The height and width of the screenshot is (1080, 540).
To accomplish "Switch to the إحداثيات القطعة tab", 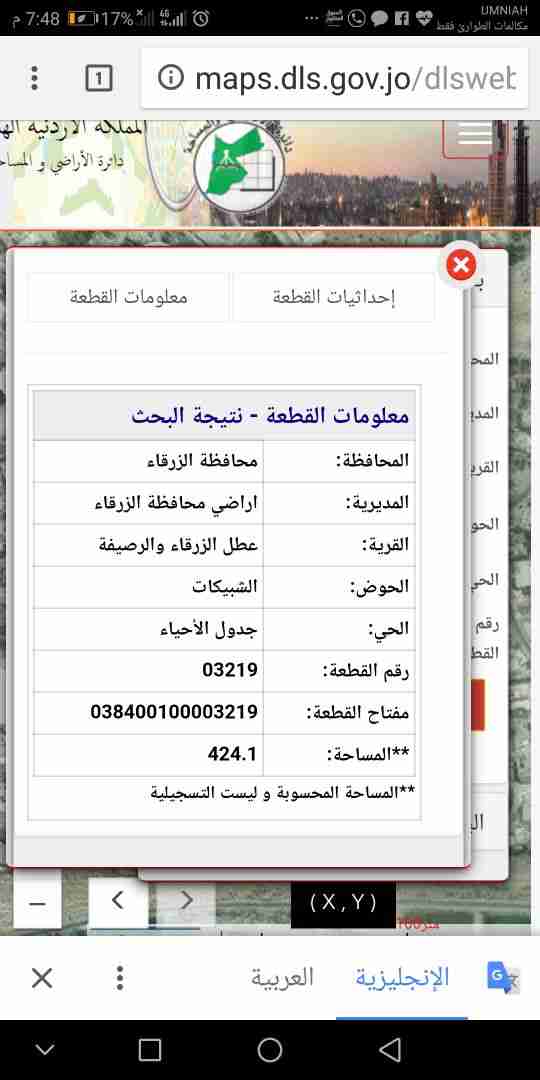I will (333, 297).
